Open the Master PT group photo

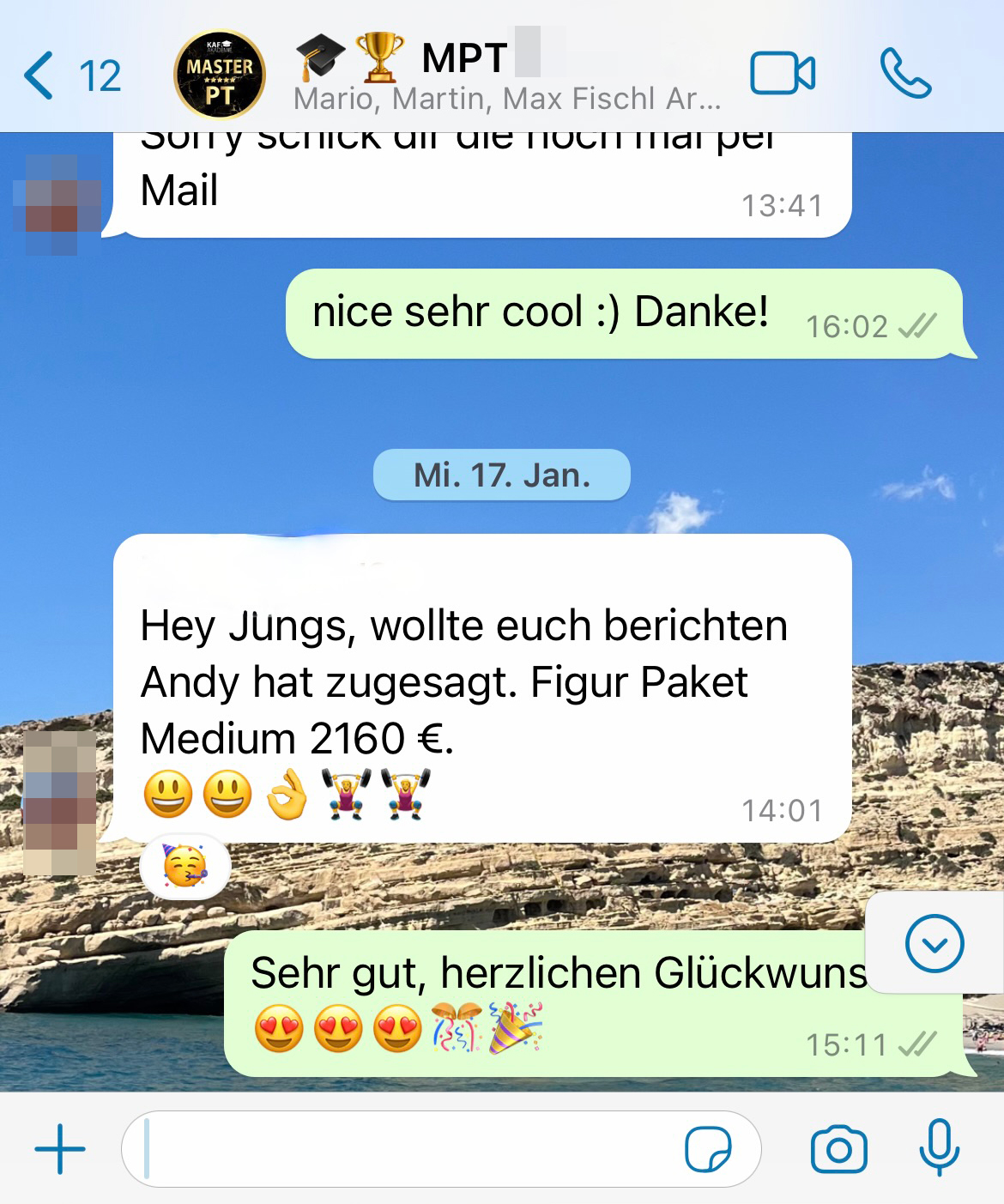tap(220, 76)
